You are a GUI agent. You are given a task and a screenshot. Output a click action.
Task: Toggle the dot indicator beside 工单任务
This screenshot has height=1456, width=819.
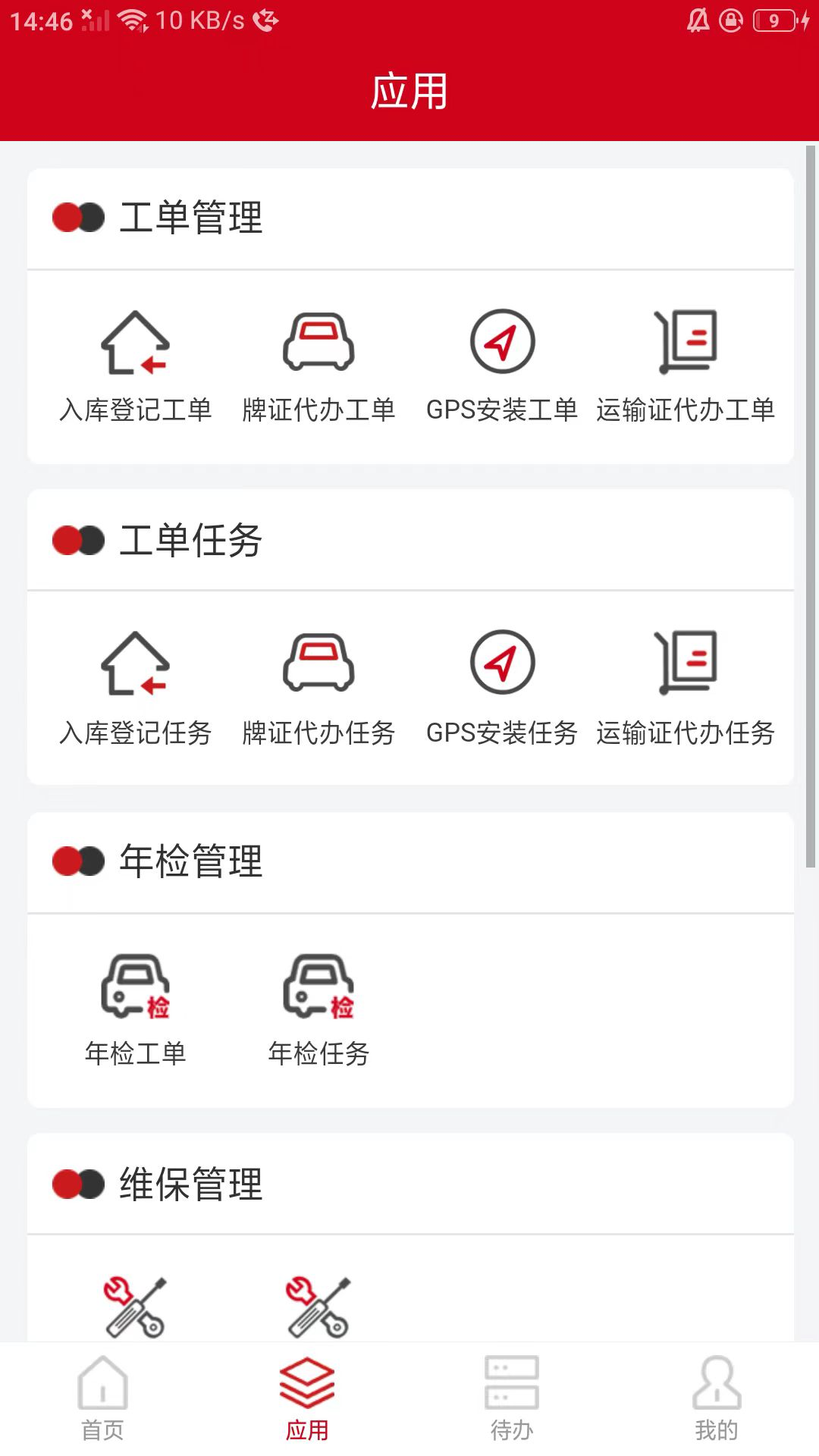(76, 540)
